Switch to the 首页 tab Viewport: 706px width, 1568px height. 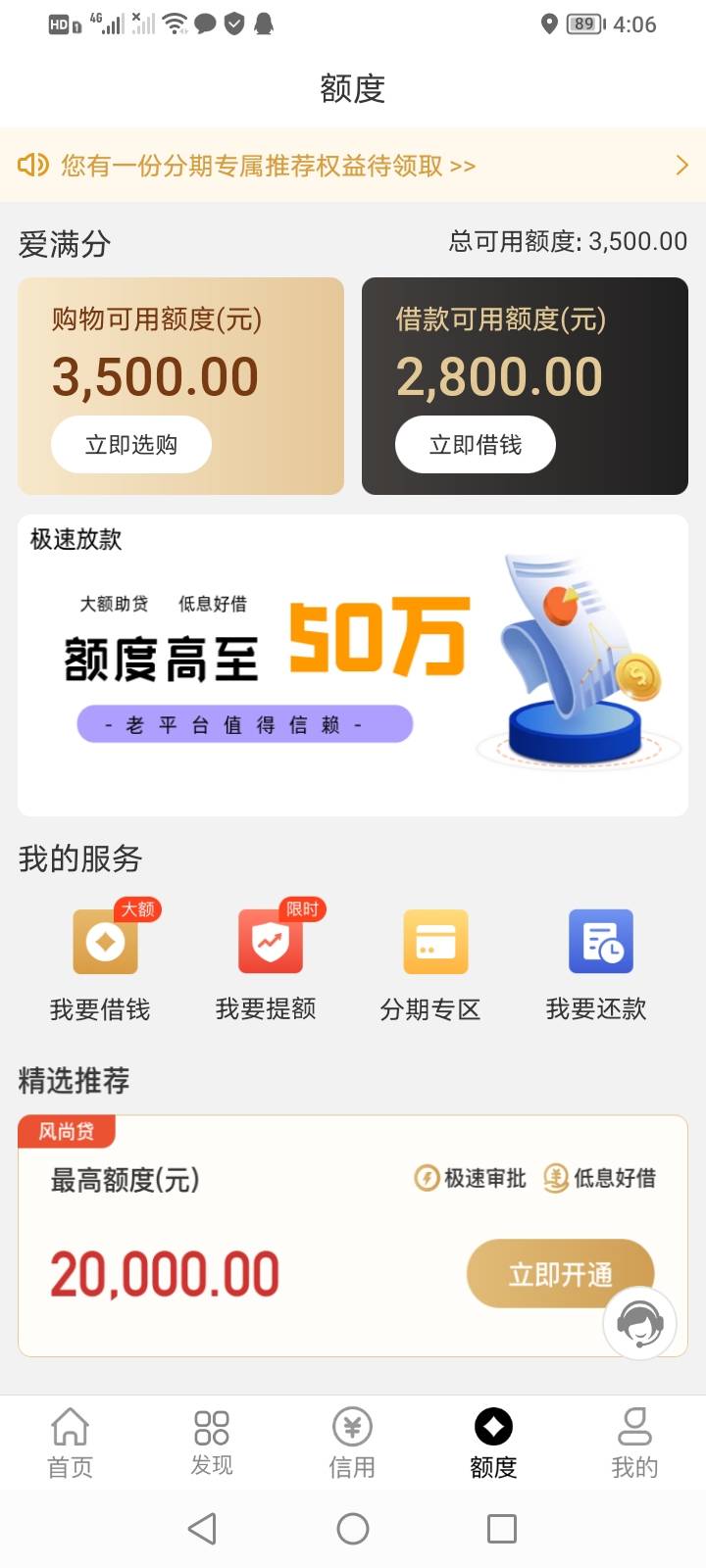coord(71,1443)
